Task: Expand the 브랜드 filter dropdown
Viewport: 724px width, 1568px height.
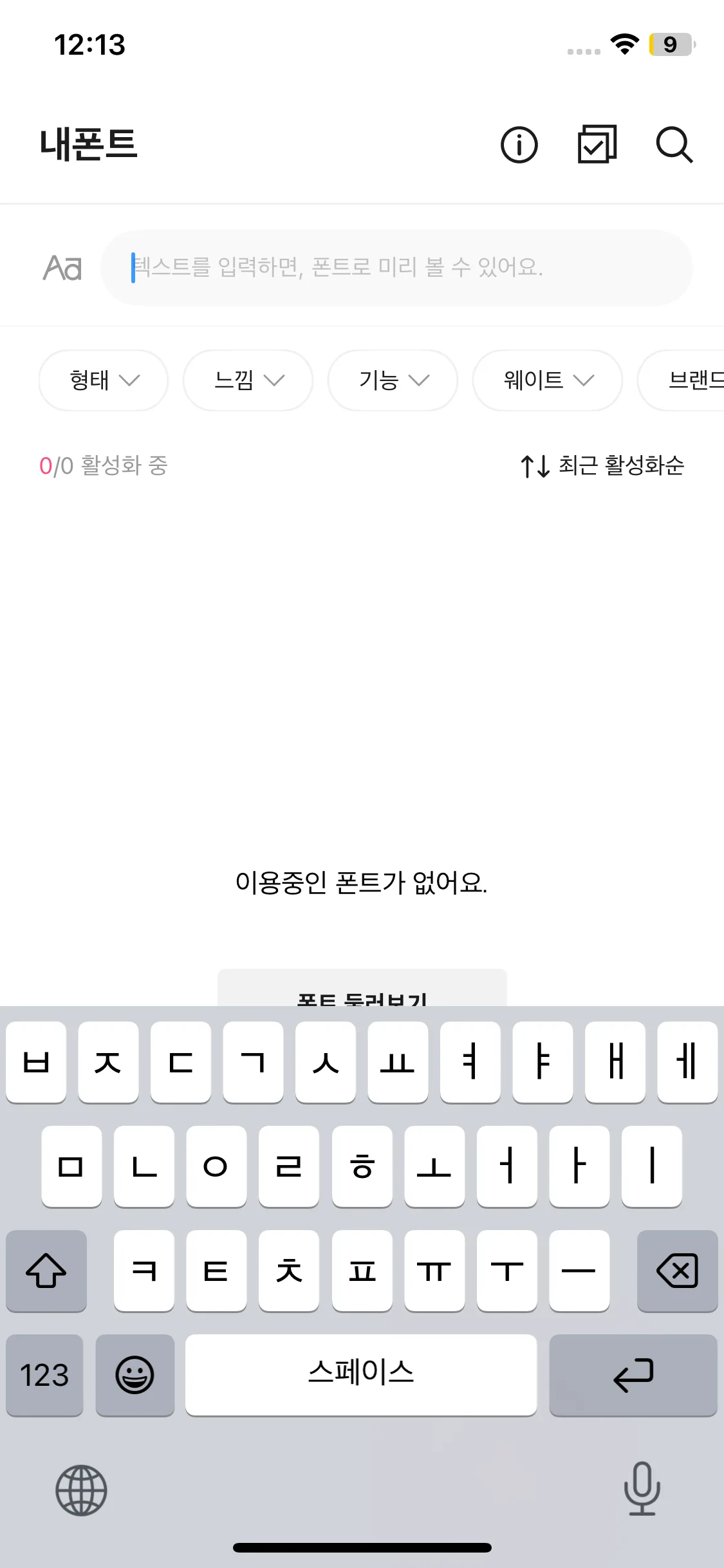Action: click(x=682, y=380)
